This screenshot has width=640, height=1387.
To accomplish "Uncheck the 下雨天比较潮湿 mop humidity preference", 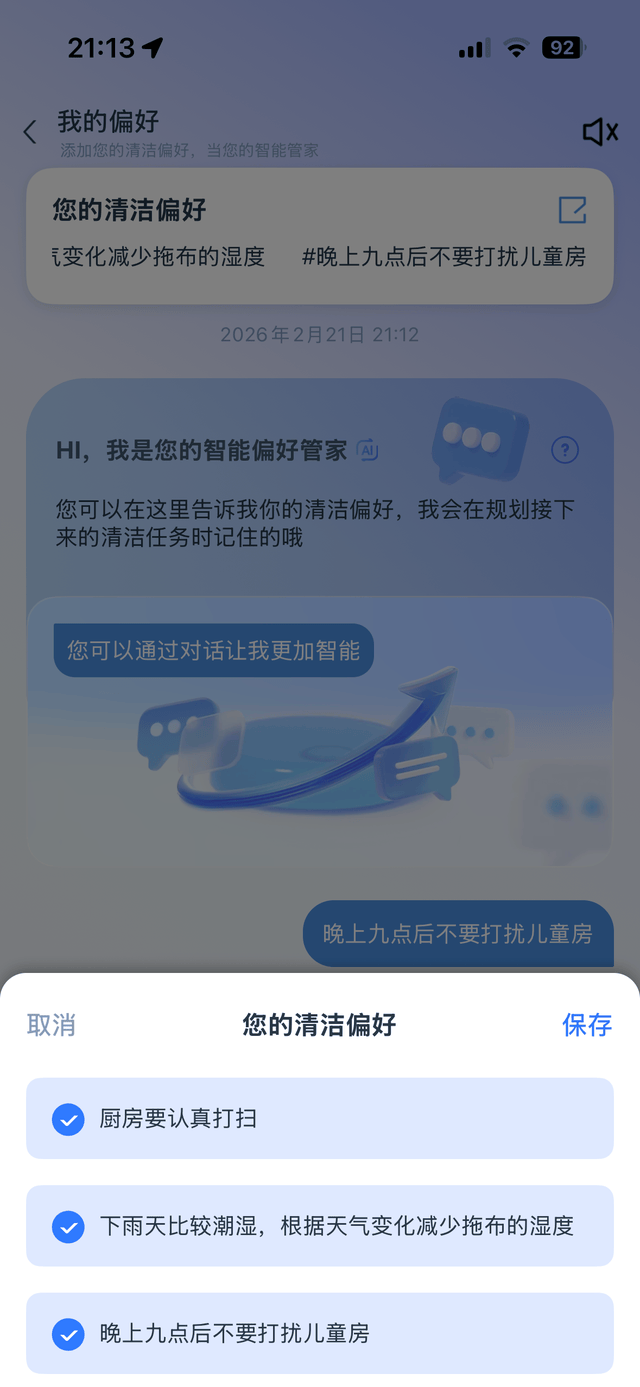I will 68,1226.
